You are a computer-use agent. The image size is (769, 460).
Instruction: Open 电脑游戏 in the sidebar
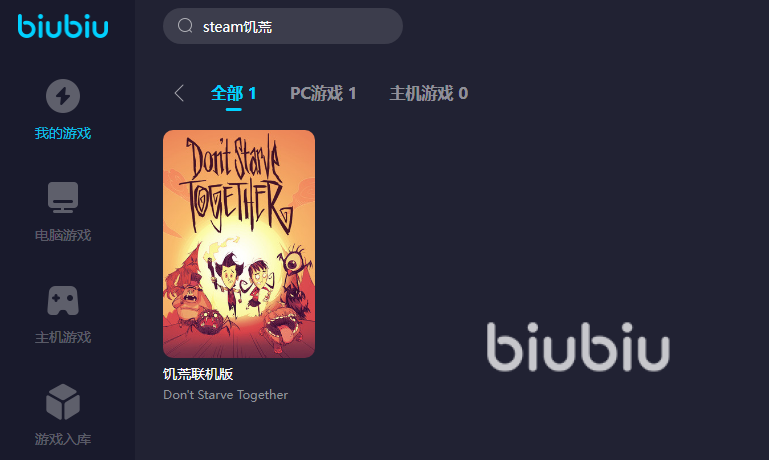point(63,212)
